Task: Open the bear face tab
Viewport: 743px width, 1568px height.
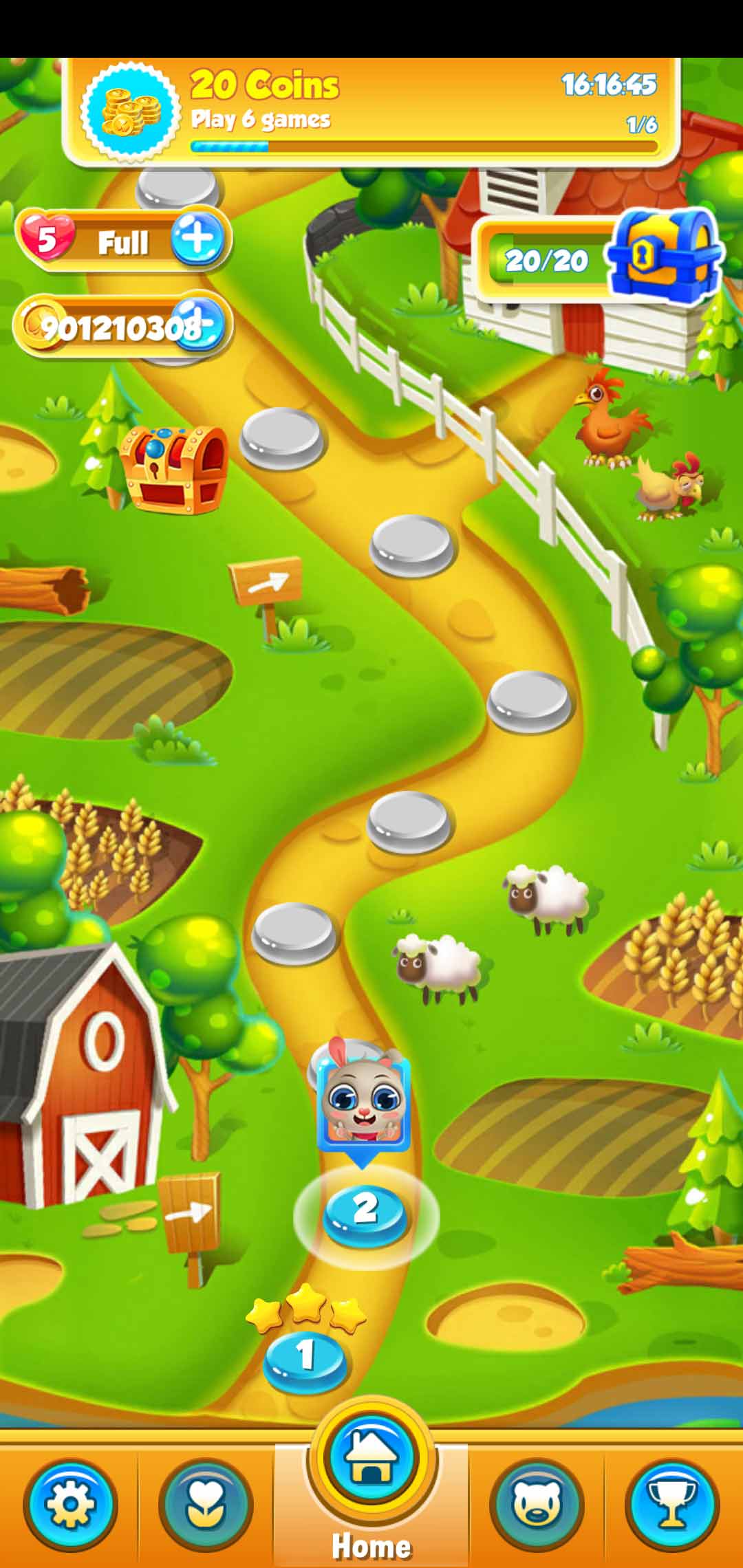Action: (537, 1505)
